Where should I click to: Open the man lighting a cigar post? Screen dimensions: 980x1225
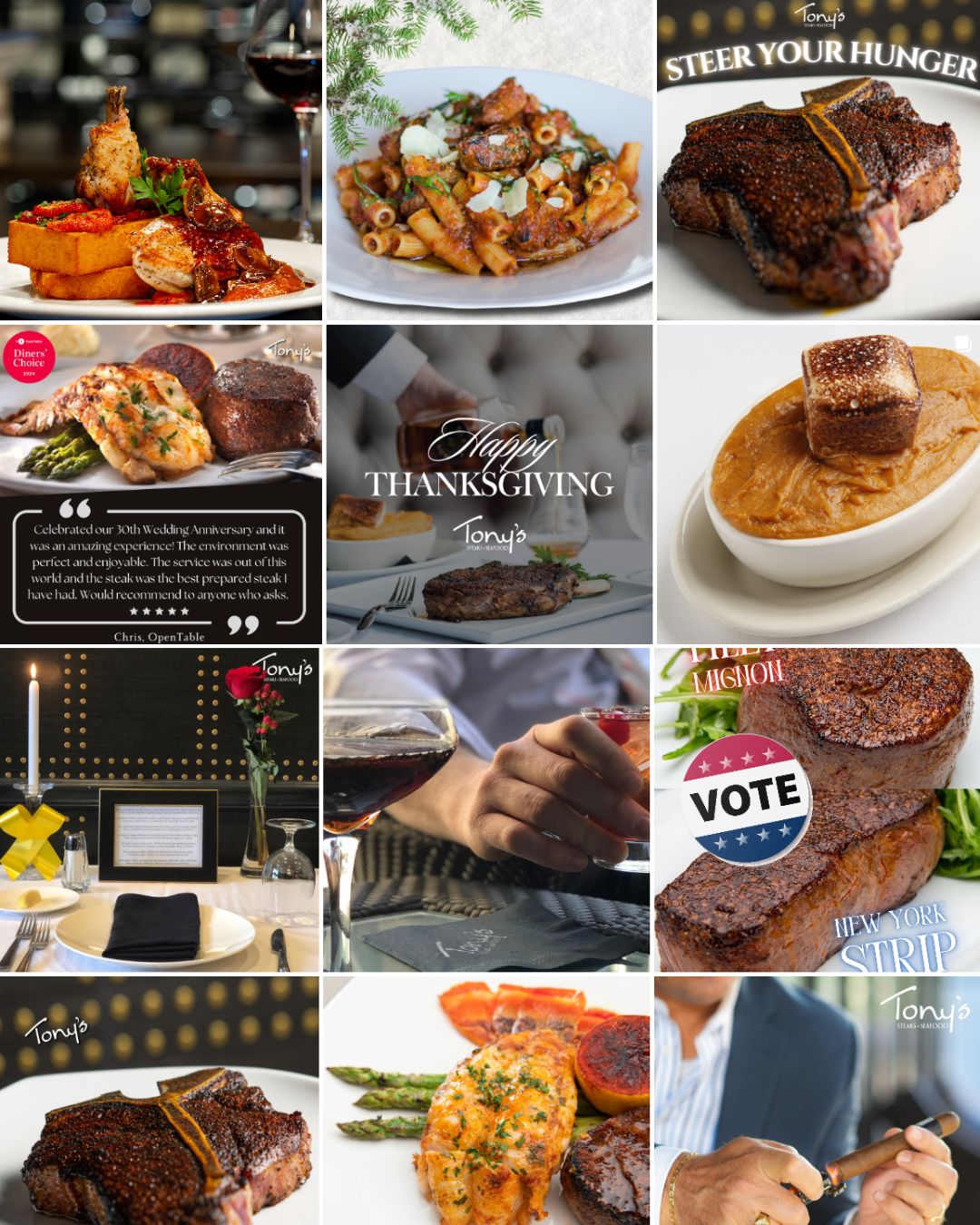click(818, 1102)
